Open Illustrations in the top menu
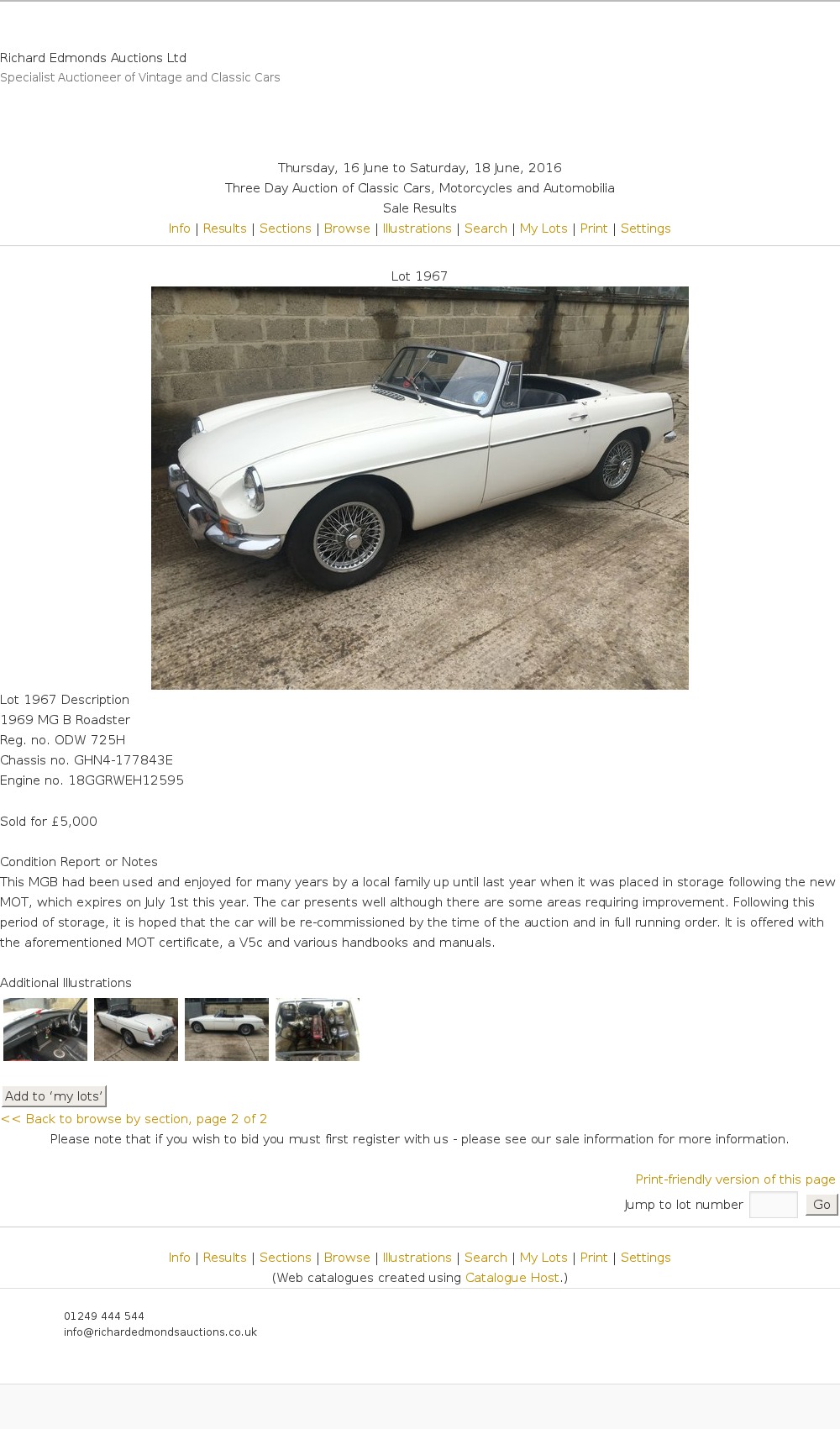840x1429 pixels. coord(417,229)
